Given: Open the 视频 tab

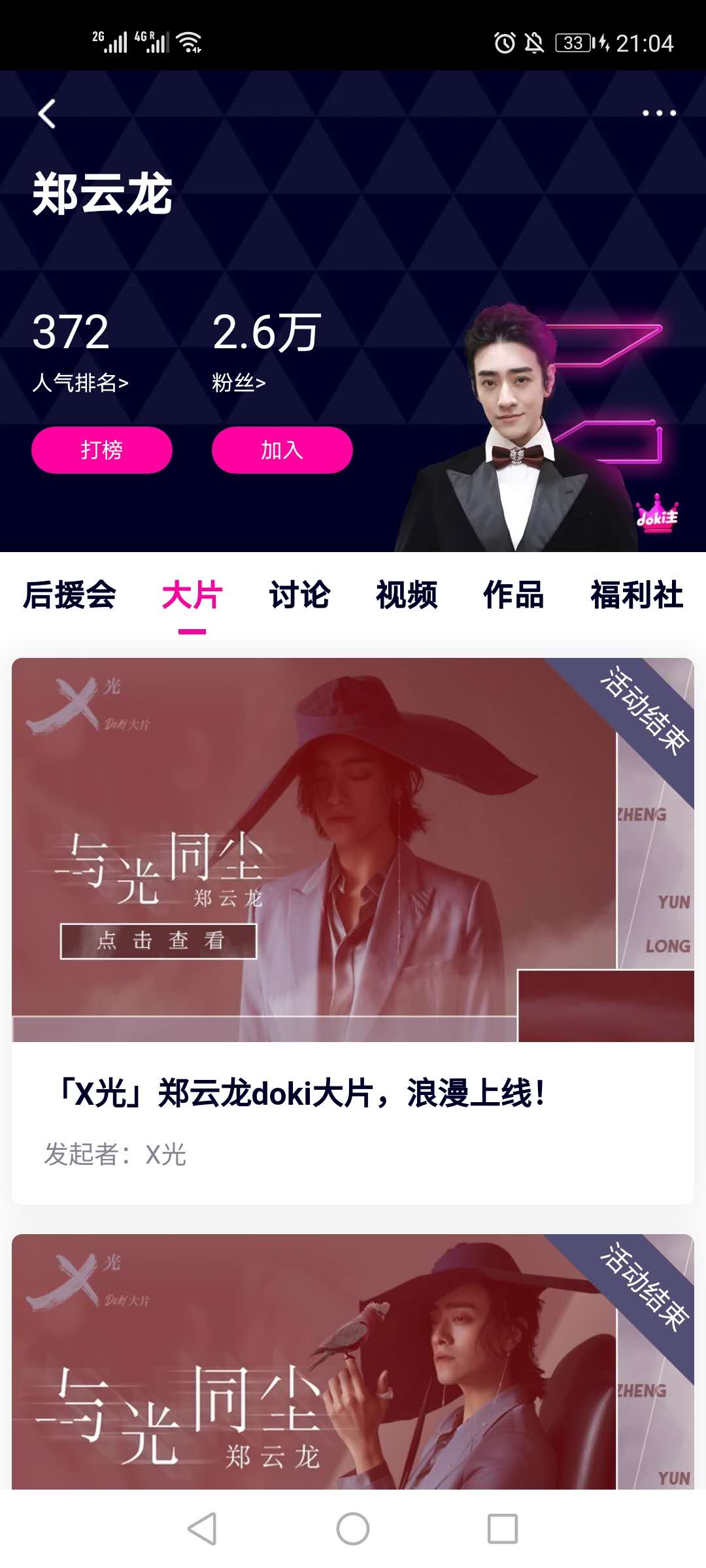Looking at the screenshot, I should [407, 595].
